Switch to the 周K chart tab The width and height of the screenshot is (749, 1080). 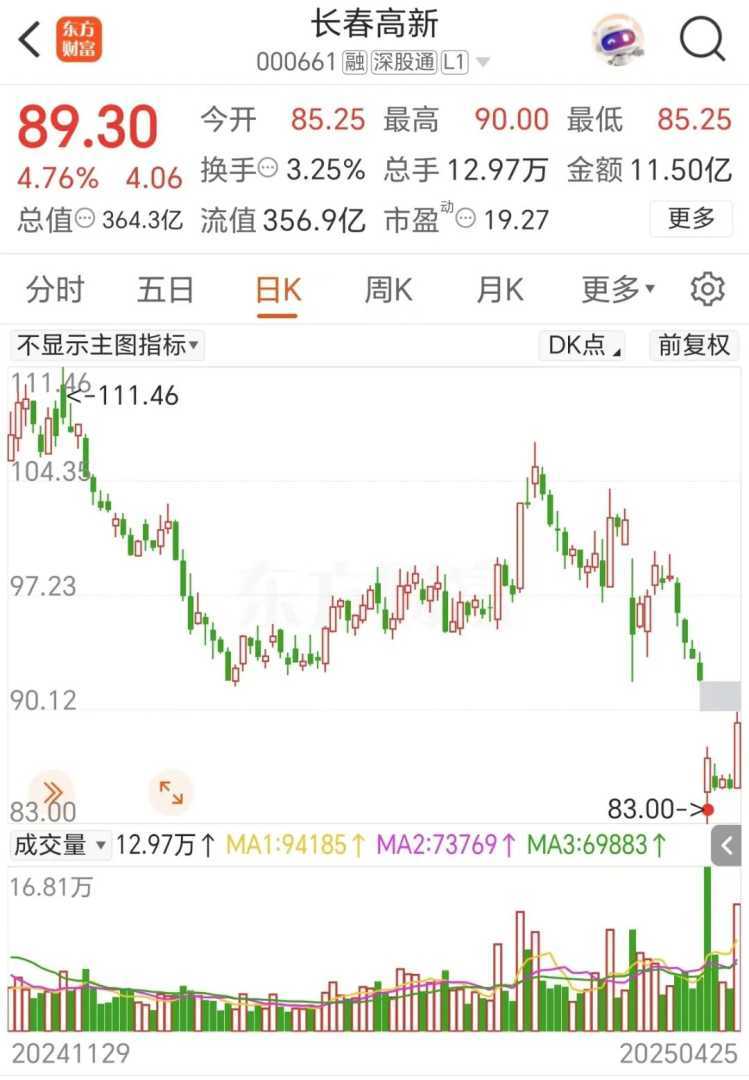tap(388, 291)
